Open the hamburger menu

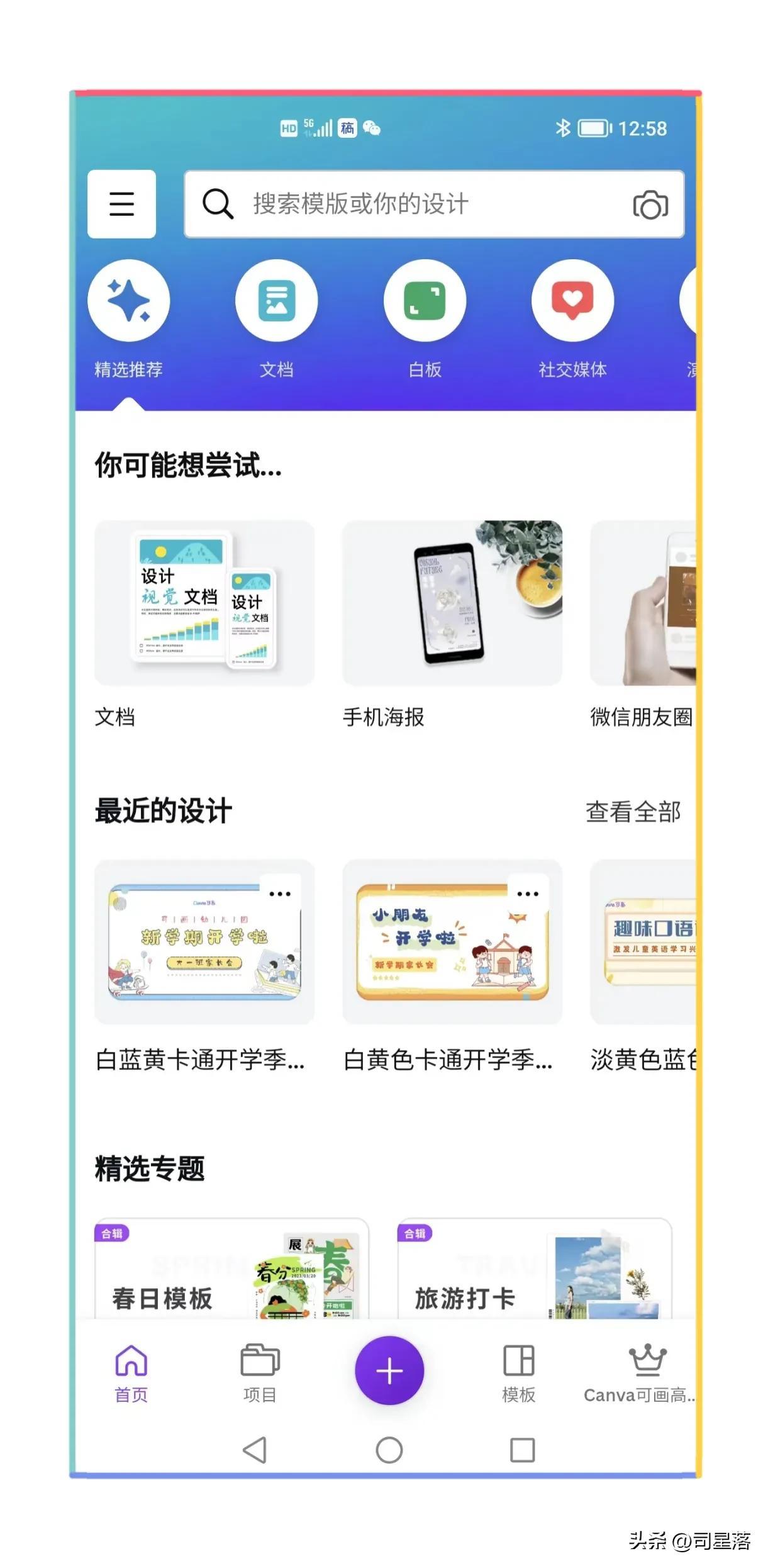click(121, 204)
